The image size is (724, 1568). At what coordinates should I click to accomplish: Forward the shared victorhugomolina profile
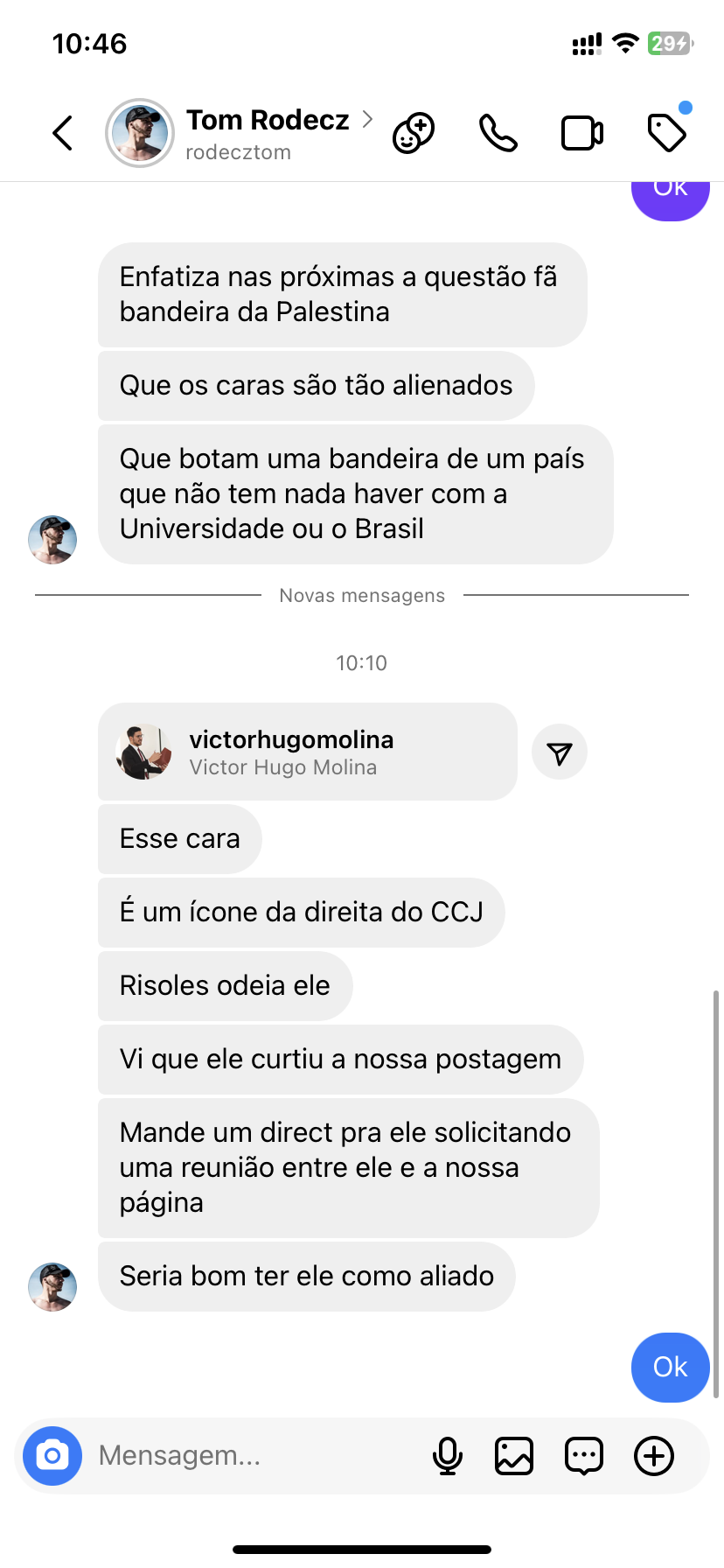pos(560,752)
